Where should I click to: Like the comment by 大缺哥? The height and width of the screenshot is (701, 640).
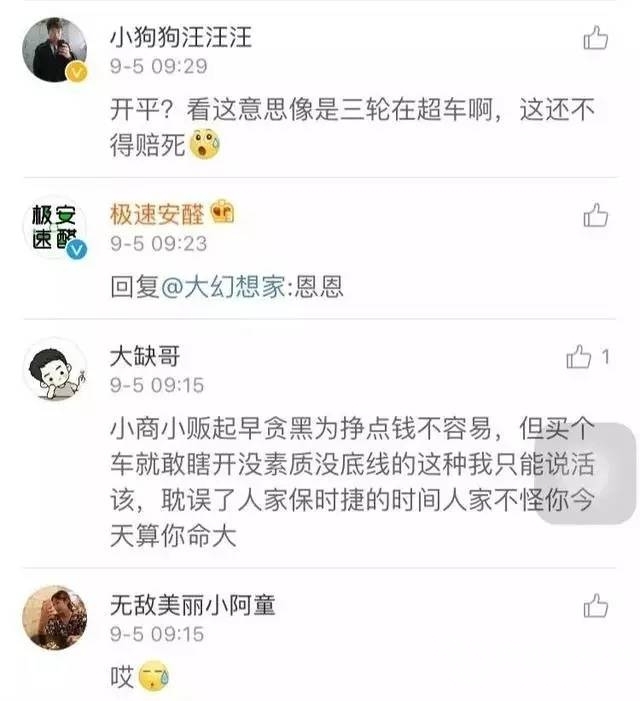tap(580, 357)
